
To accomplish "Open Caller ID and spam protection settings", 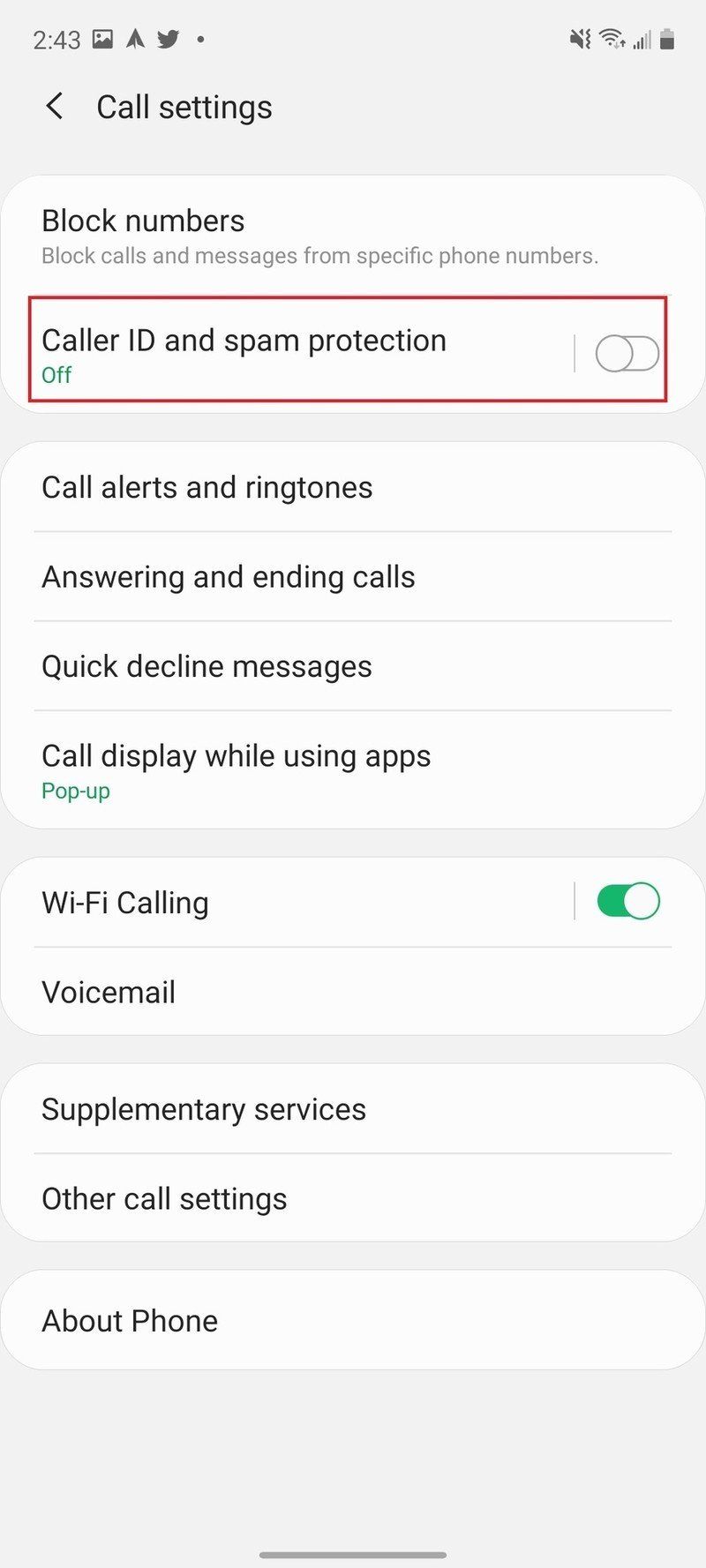I will [265, 353].
